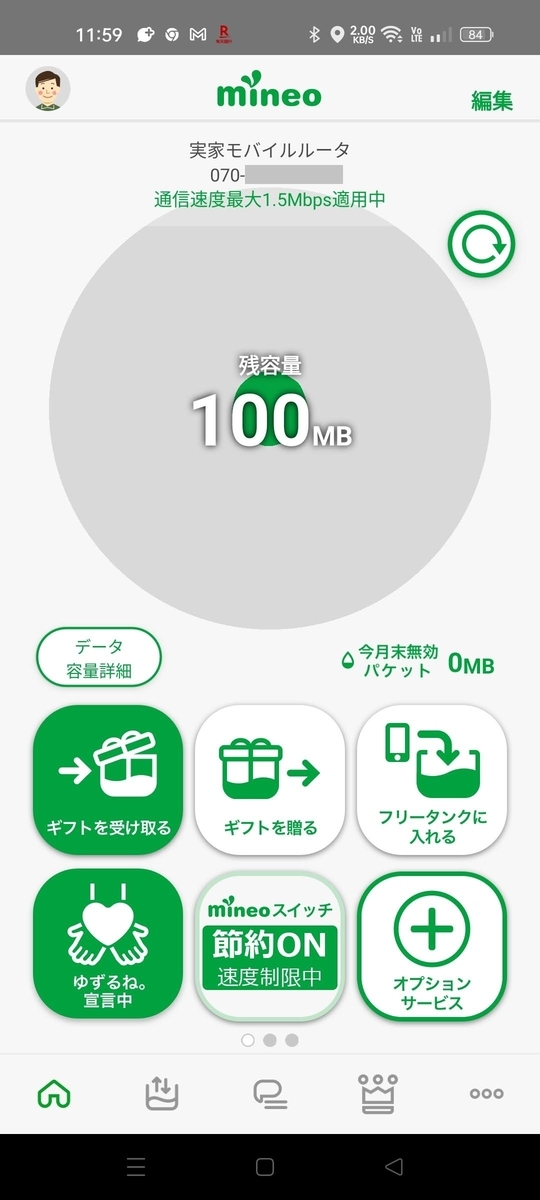This screenshot has width=540, height=1200.
Task: Tap the system back button
Action: 394,1167
